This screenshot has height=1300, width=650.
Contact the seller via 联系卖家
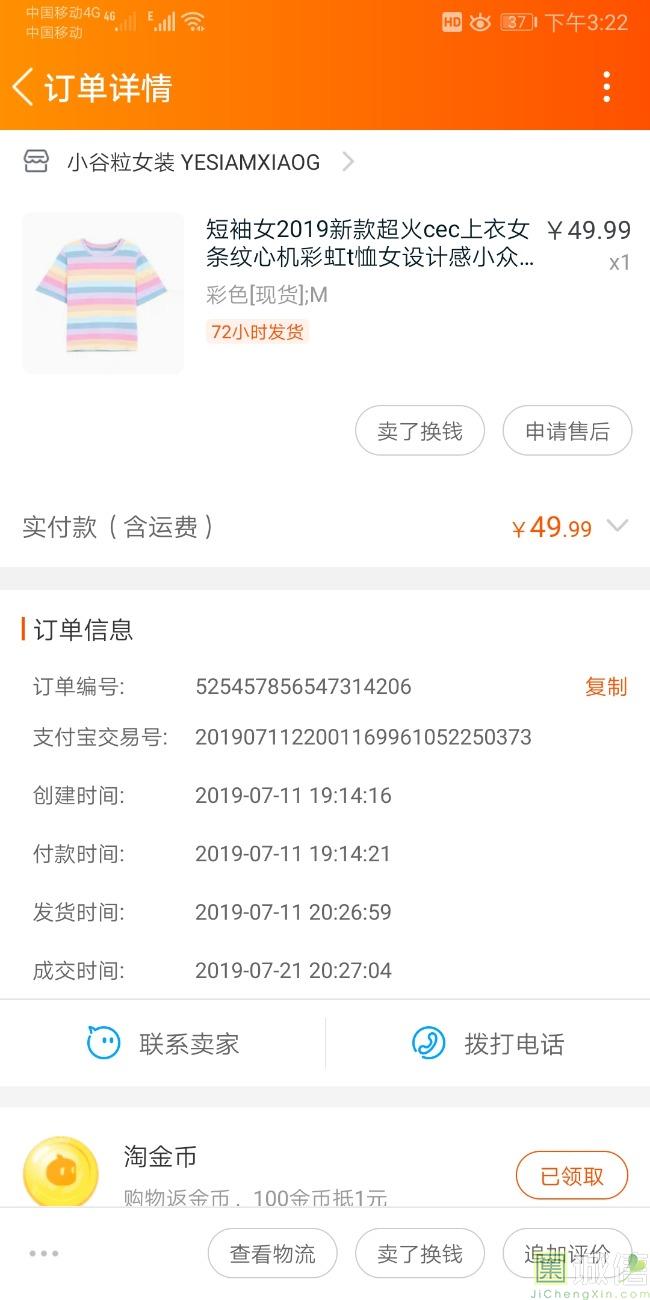[163, 1044]
